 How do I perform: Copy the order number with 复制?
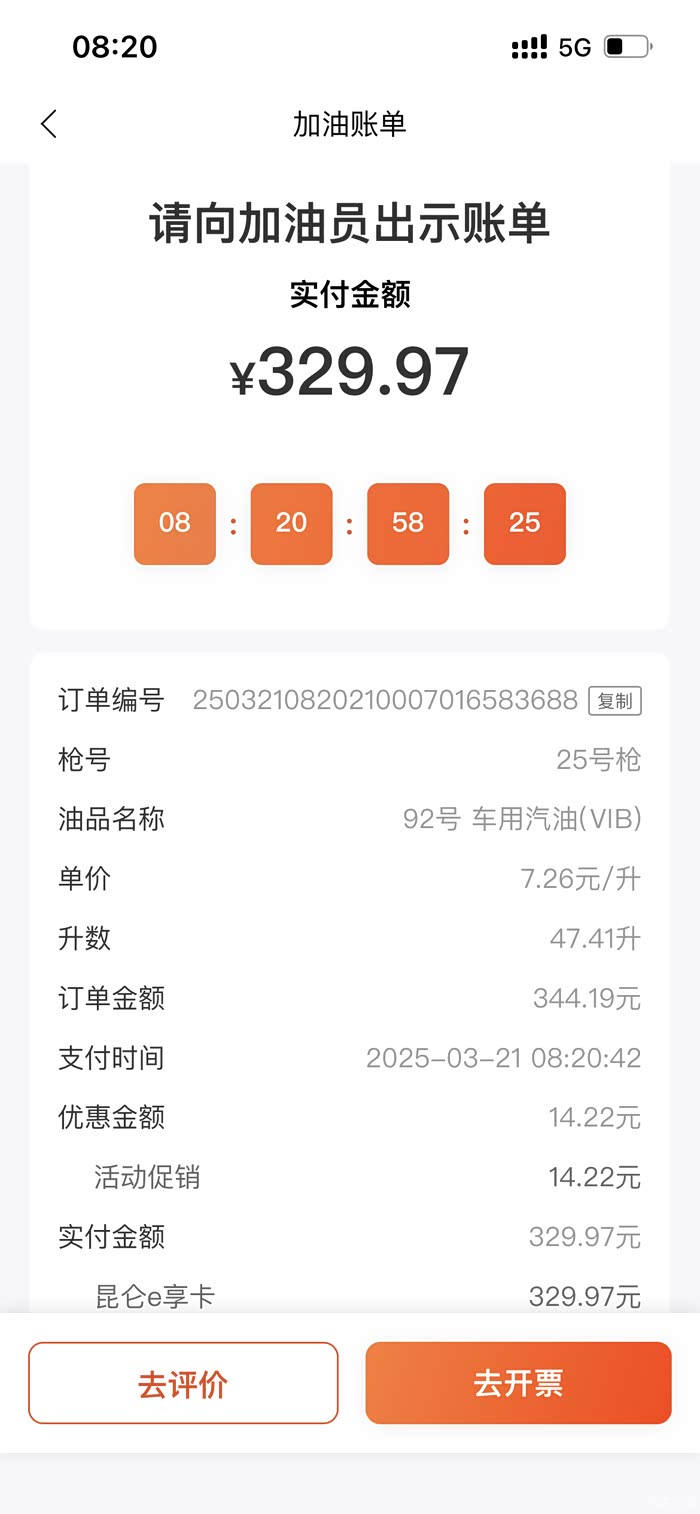(x=614, y=701)
